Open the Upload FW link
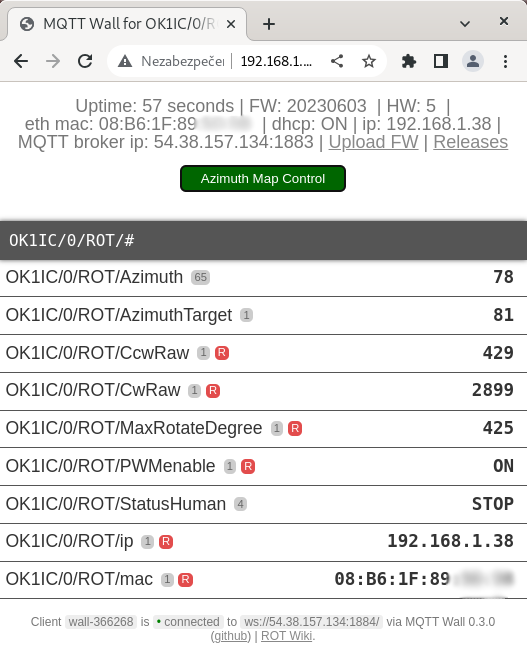The height and width of the screenshot is (656, 527). tap(373, 142)
